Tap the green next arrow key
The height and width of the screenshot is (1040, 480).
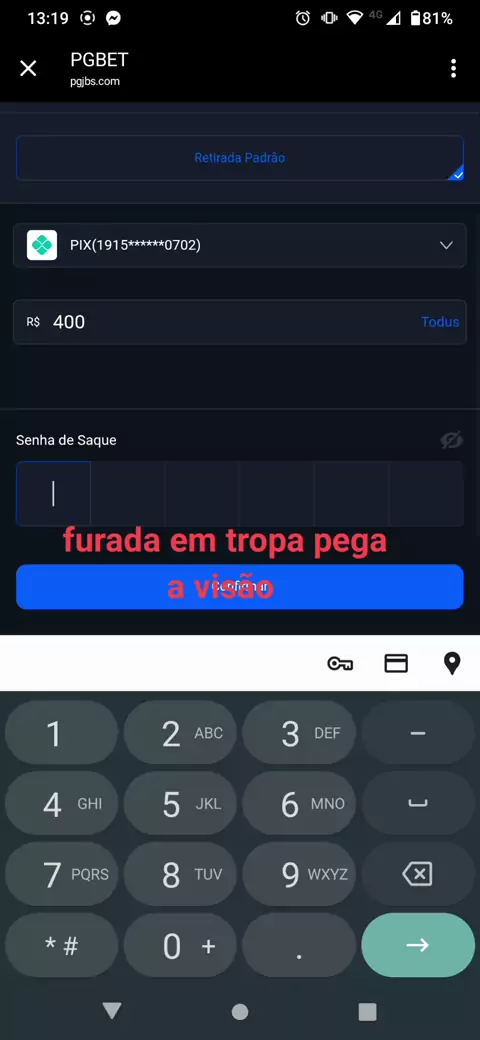(418, 945)
